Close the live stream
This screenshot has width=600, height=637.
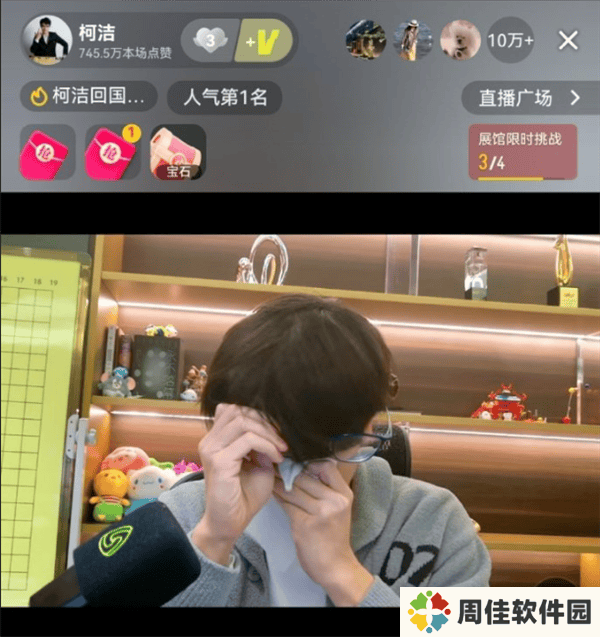pos(568,40)
